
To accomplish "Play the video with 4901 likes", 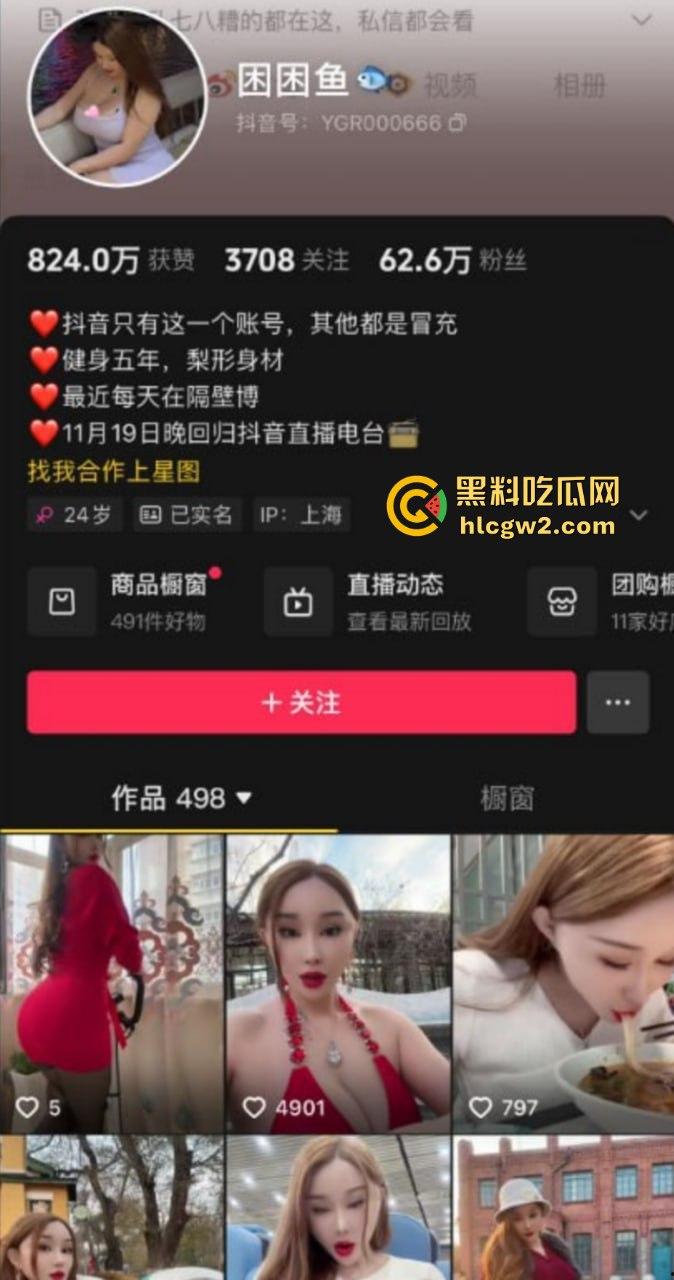I will [338, 984].
